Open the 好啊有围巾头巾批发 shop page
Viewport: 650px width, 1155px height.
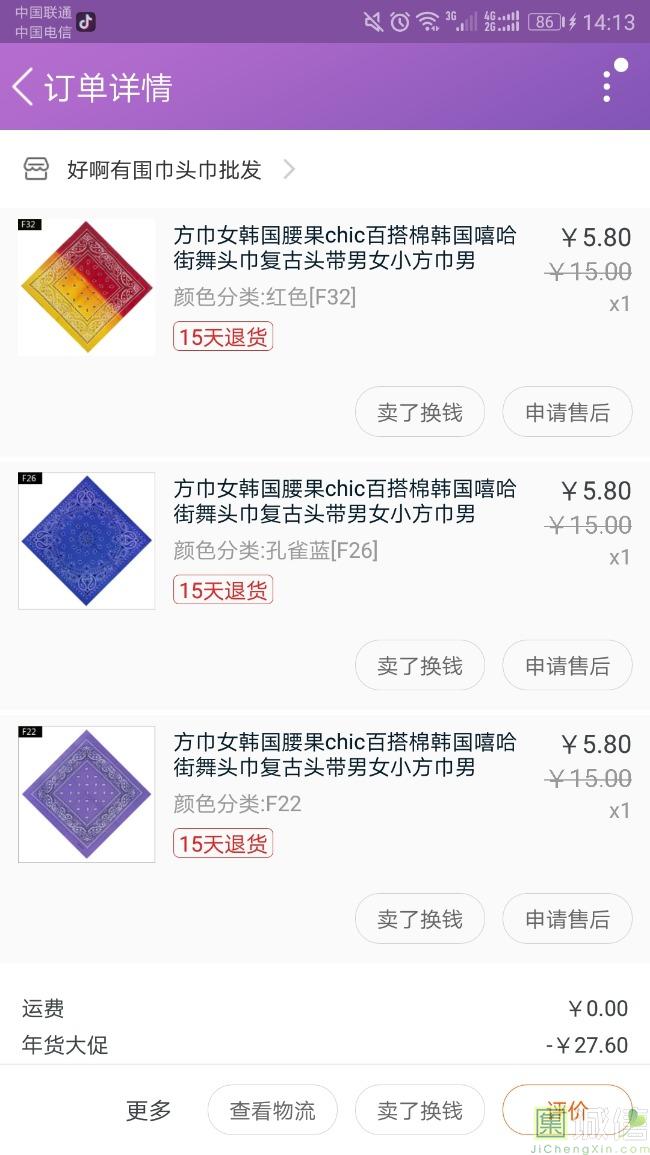tap(164, 170)
